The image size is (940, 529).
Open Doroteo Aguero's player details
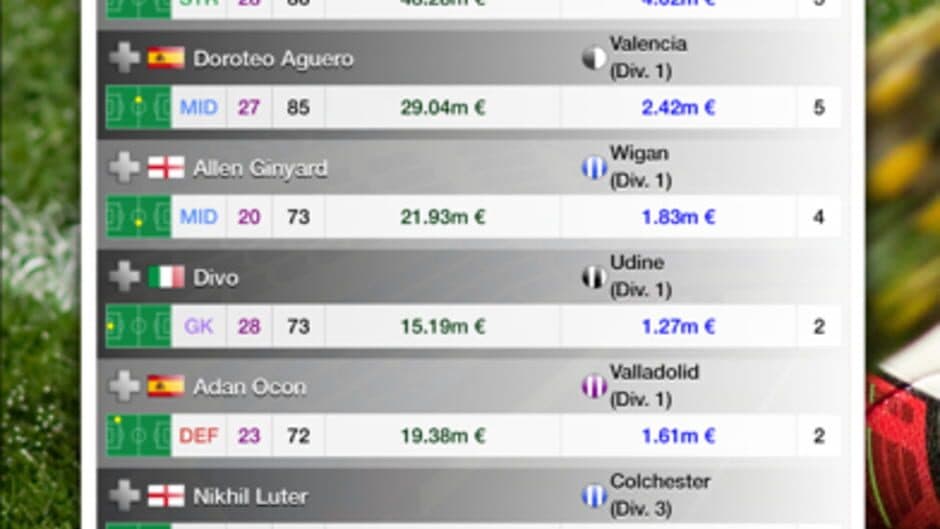click(273, 58)
